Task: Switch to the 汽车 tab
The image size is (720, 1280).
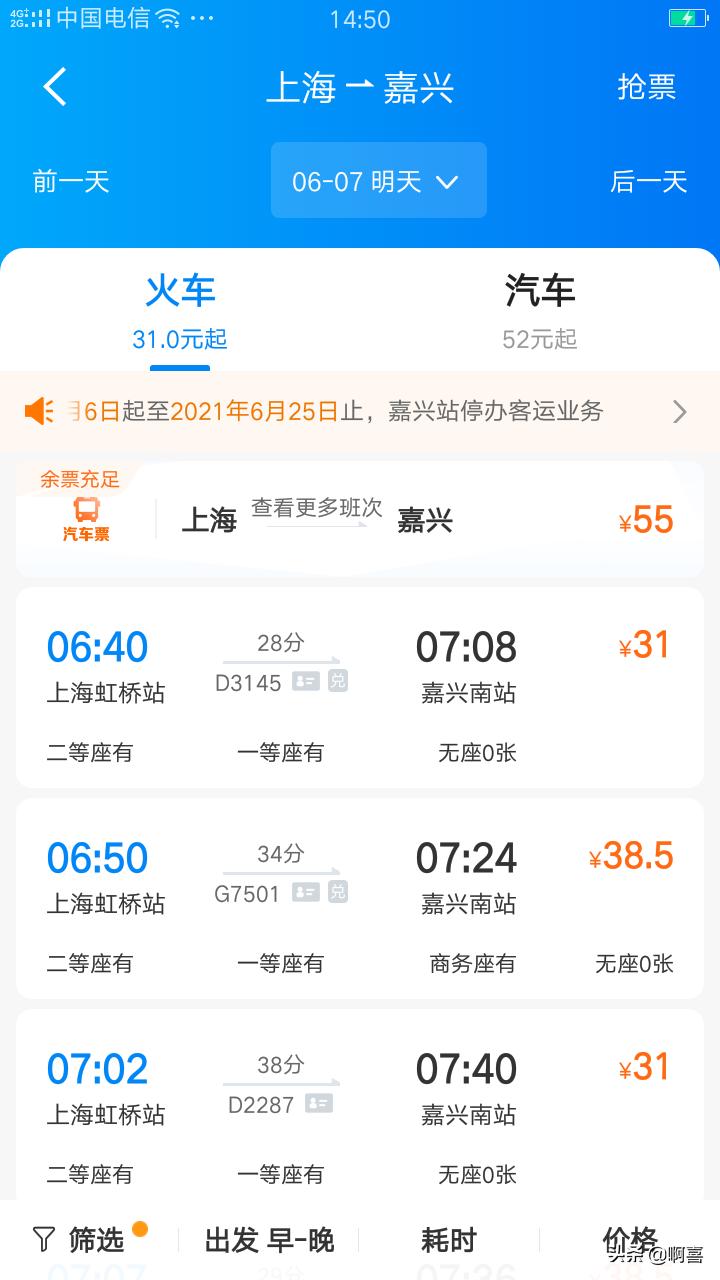Action: point(540,310)
